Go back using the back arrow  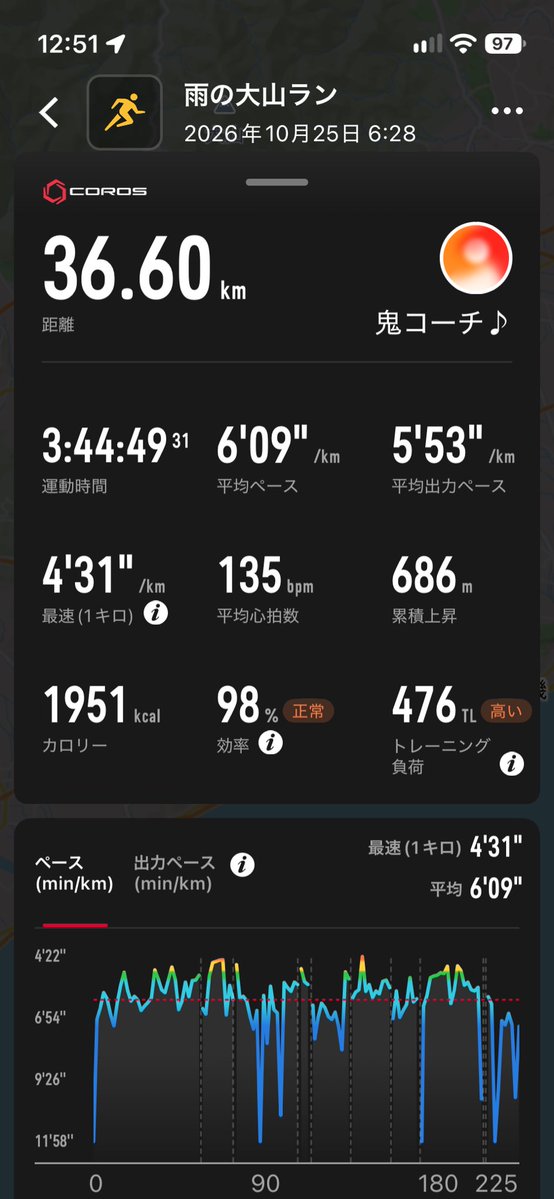click(x=49, y=112)
